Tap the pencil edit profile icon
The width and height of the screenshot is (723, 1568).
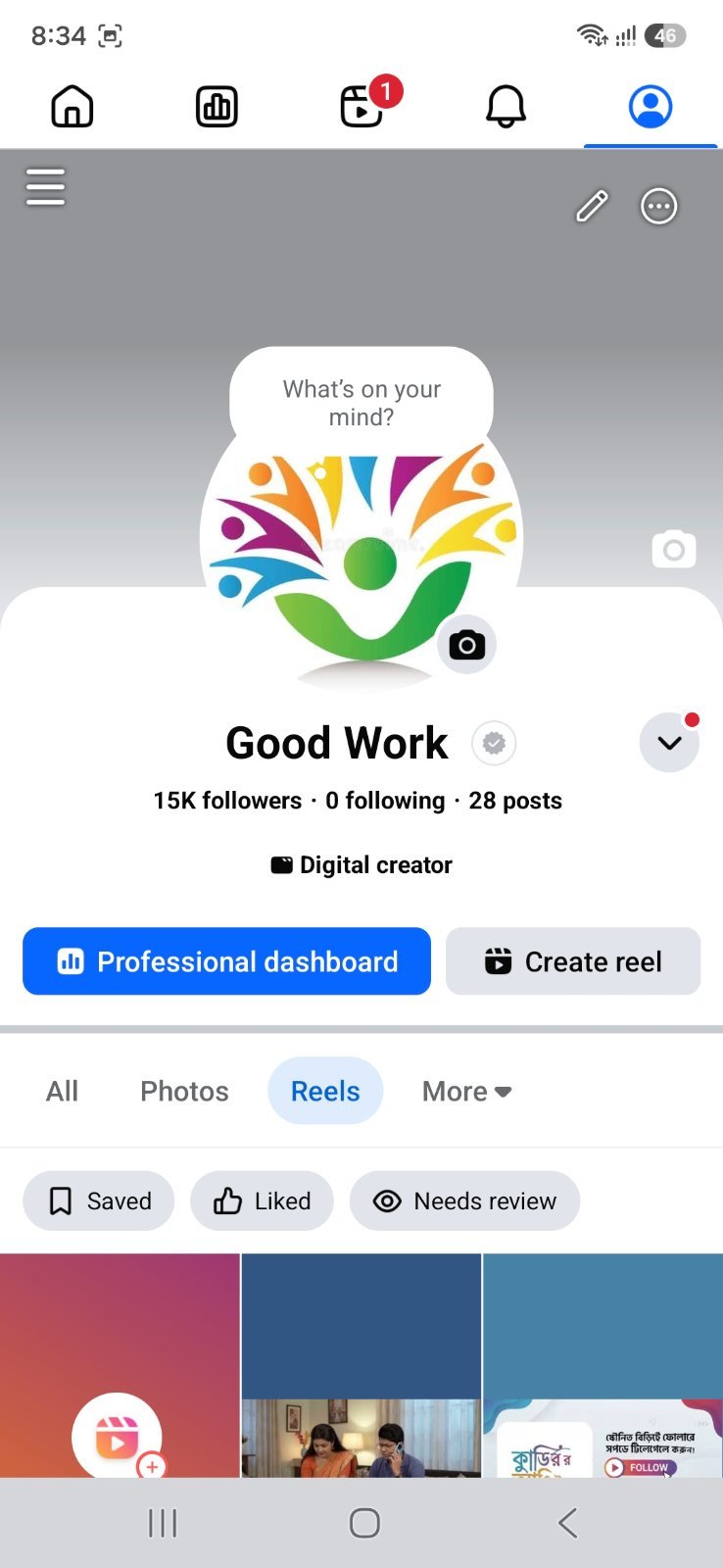coord(592,206)
